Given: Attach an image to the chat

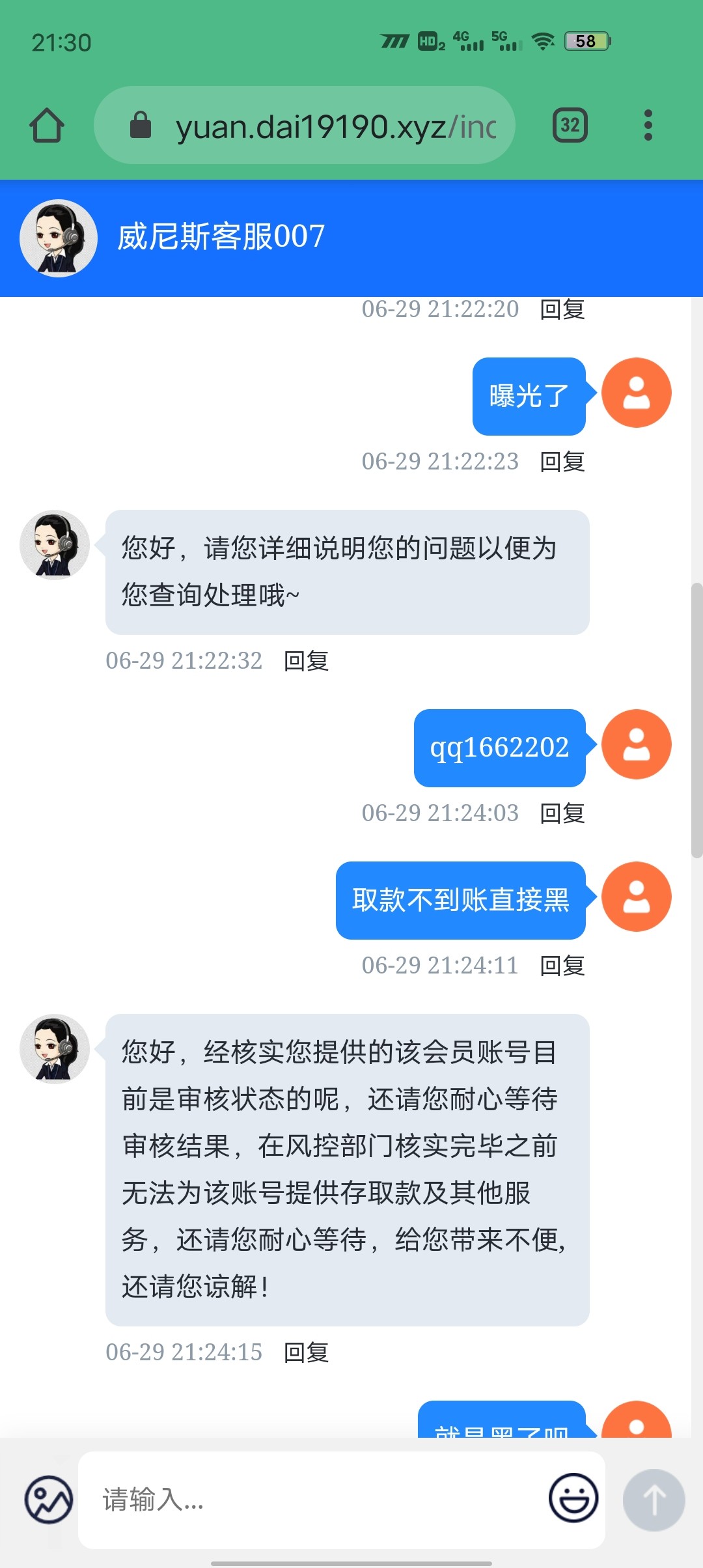Looking at the screenshot, I should (x=49, y=1500).
